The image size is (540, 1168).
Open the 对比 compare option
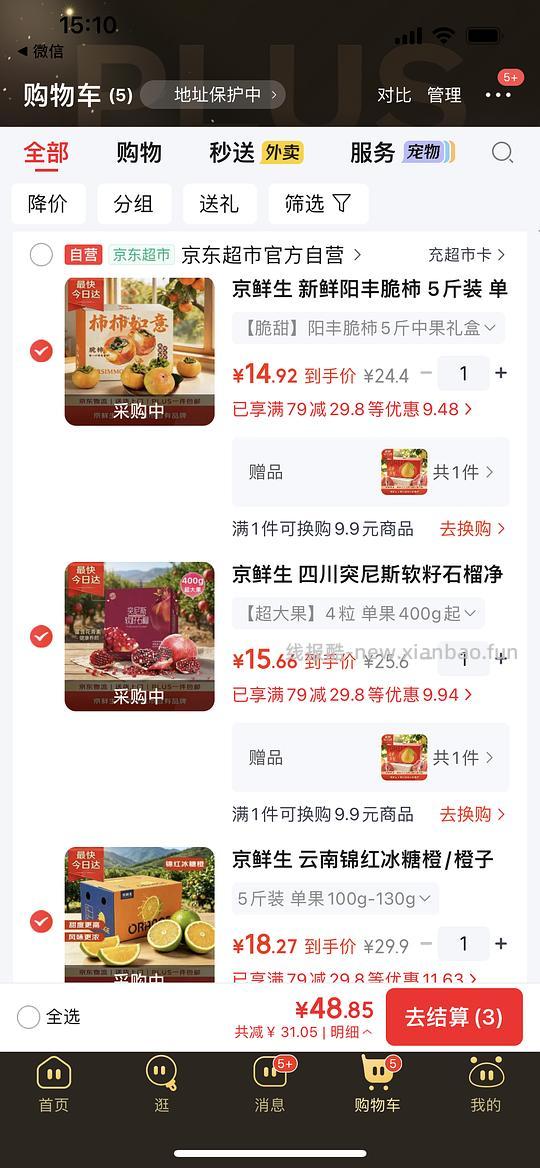[x=394, y=95]
